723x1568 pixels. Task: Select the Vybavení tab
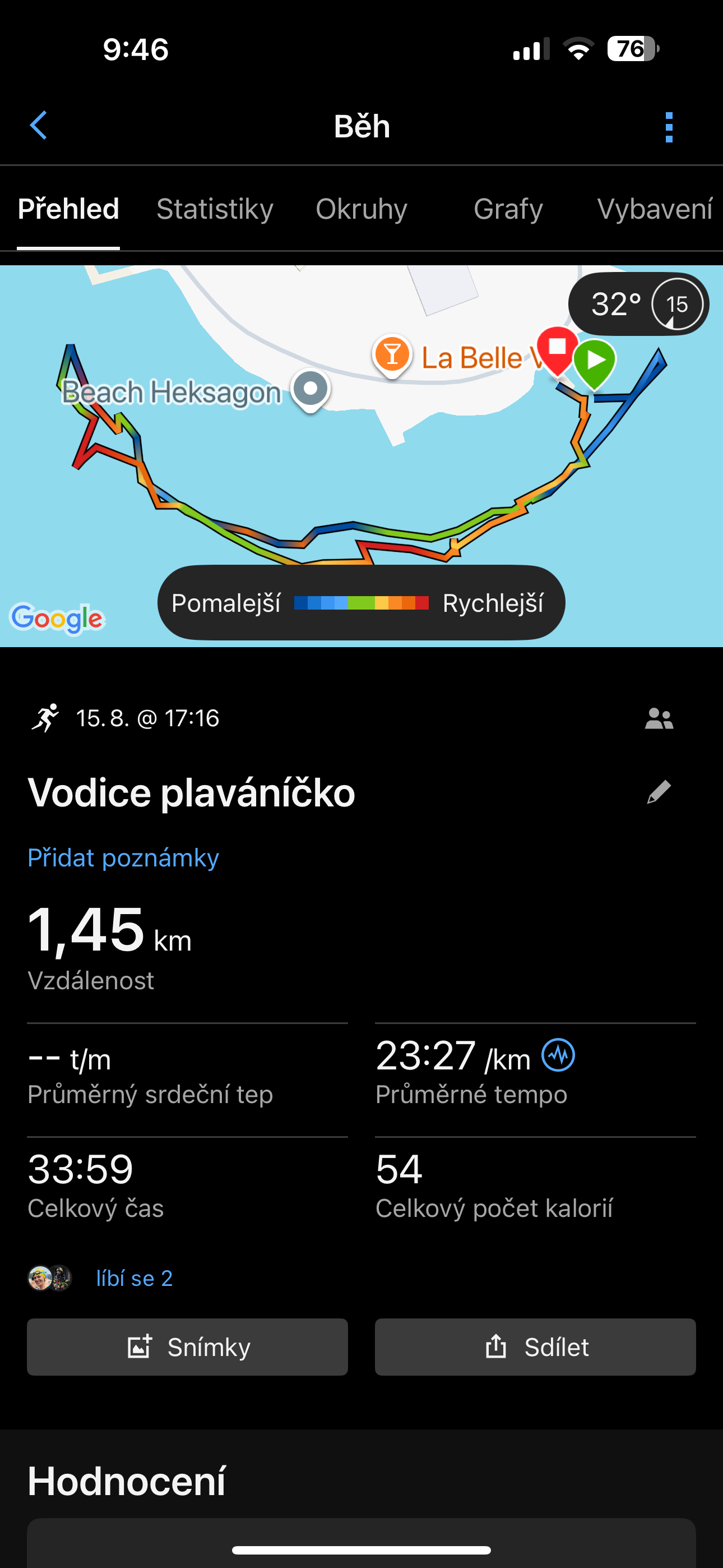pos(654,209)
